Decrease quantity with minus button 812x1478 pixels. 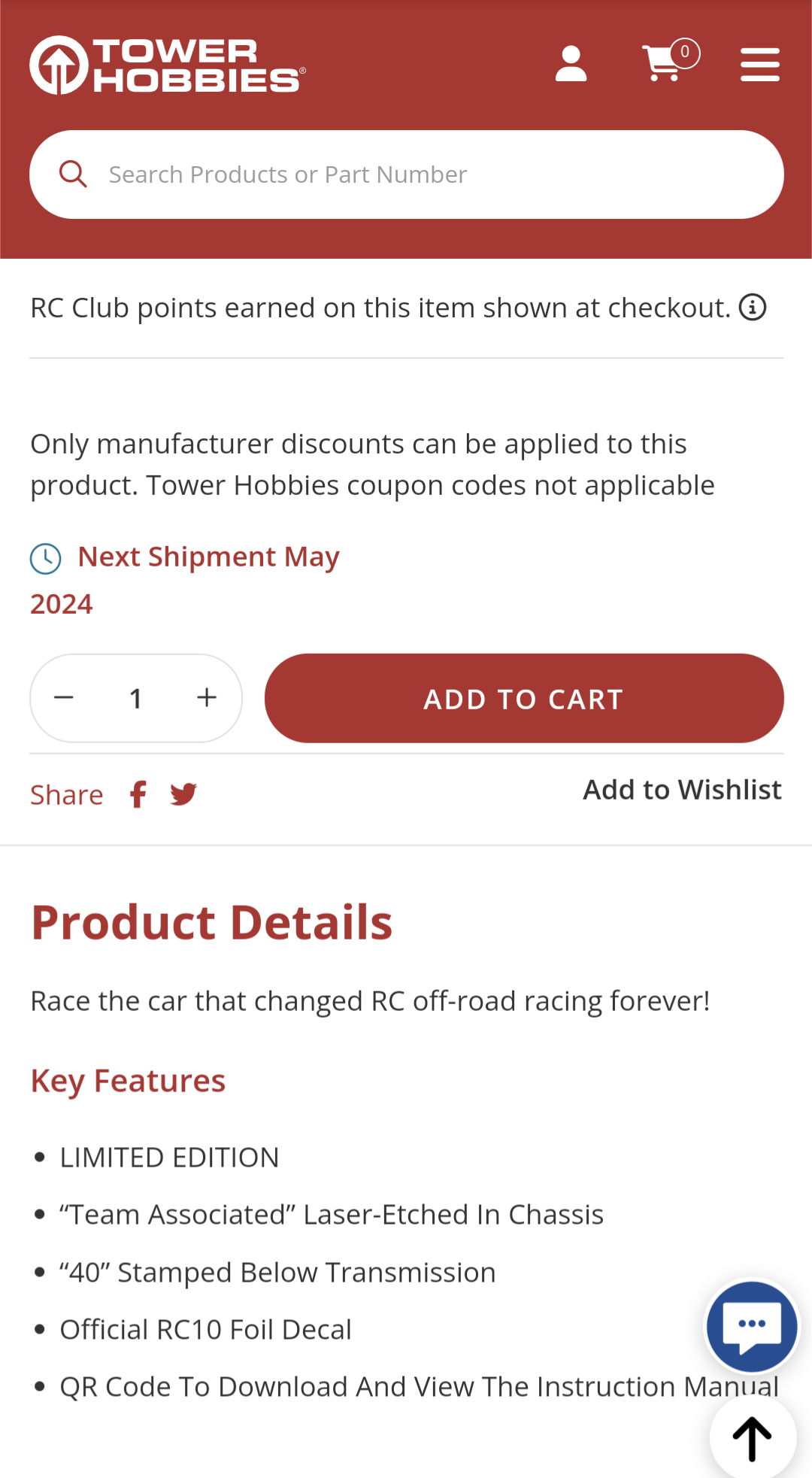point(64,698)
